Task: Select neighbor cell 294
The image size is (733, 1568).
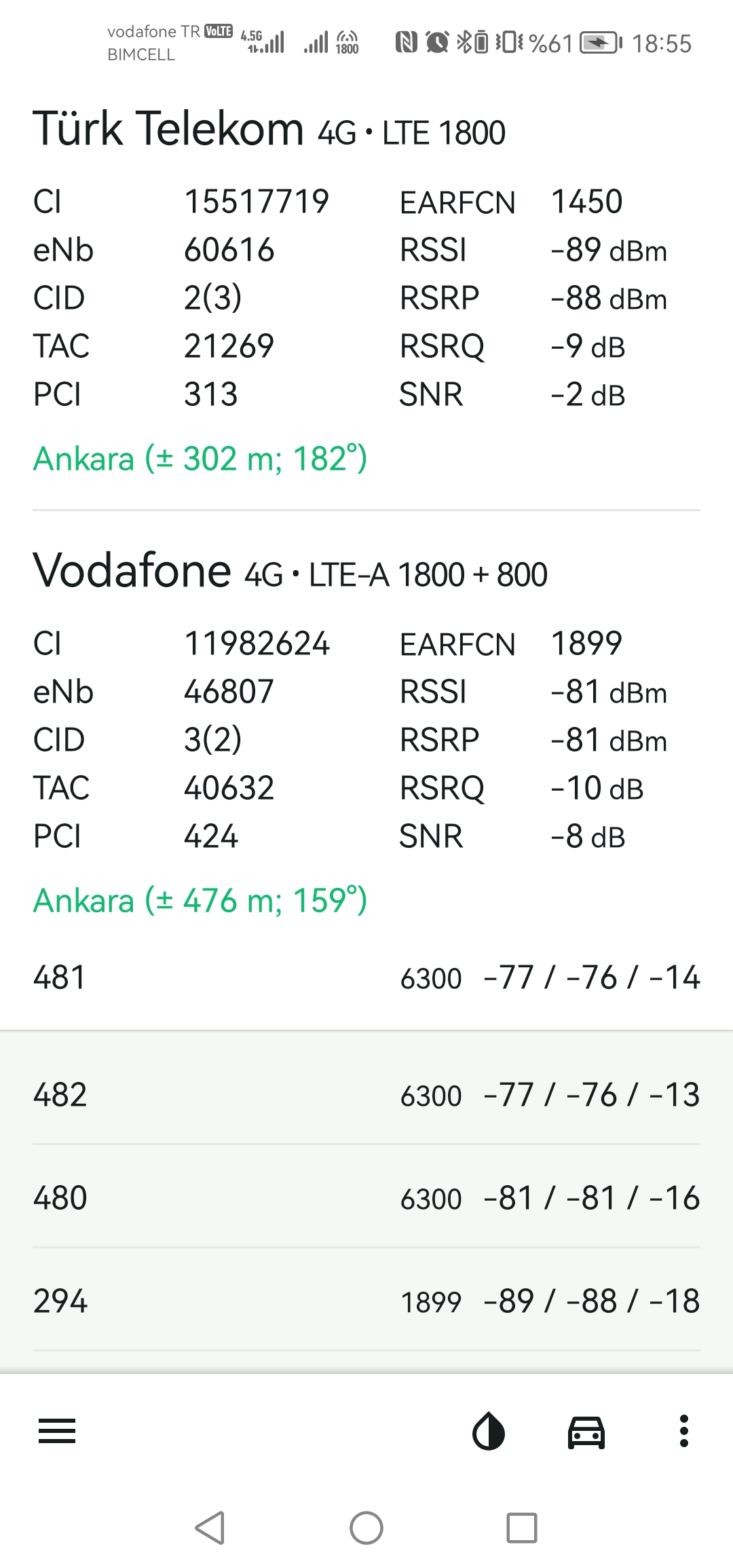Action: point(366,1301)
